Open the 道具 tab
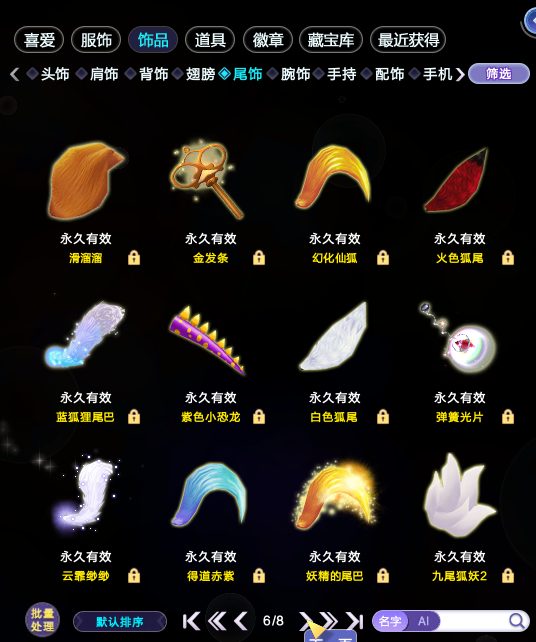Viewport: 536px width, 642px height. point(210,40)
